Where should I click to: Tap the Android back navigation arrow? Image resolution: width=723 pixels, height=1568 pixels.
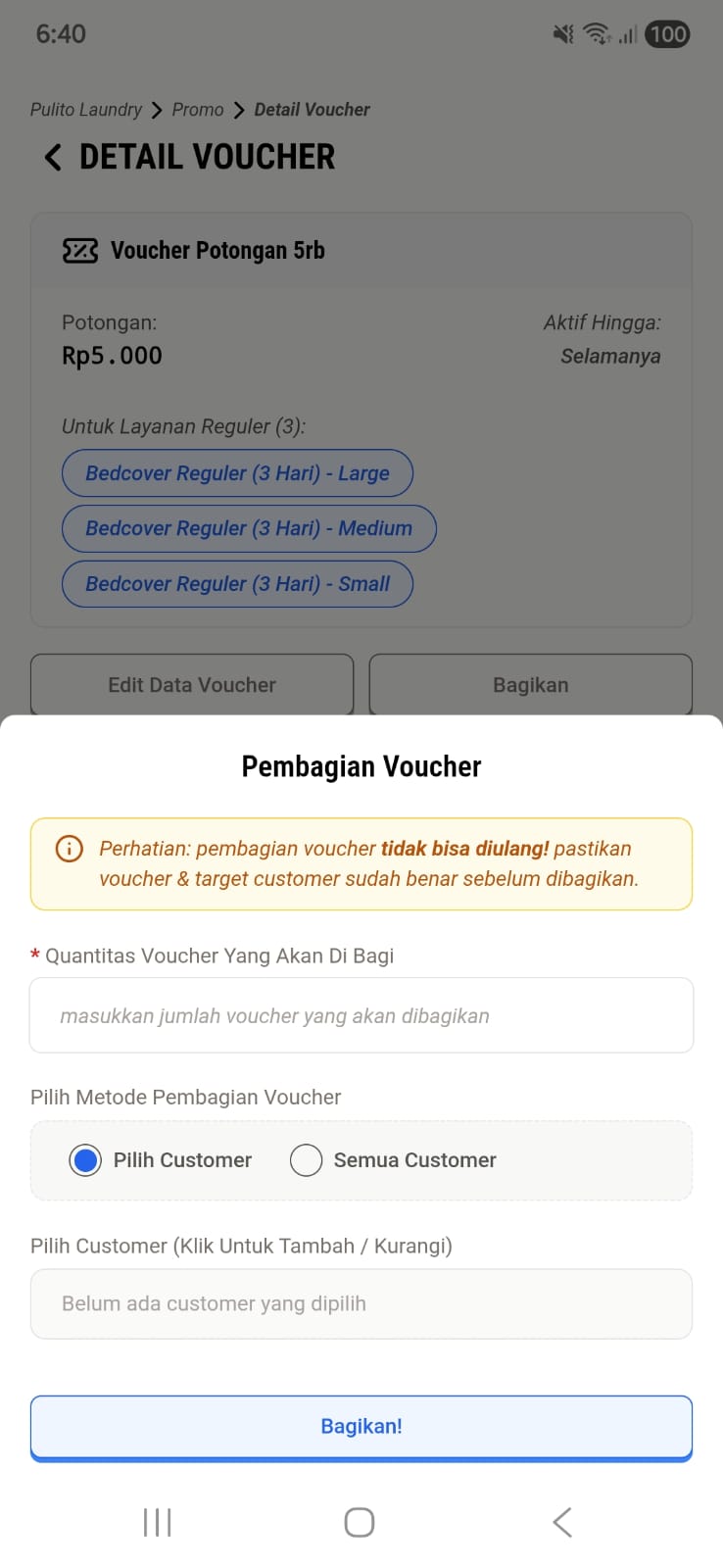[x=561, y=1522]
